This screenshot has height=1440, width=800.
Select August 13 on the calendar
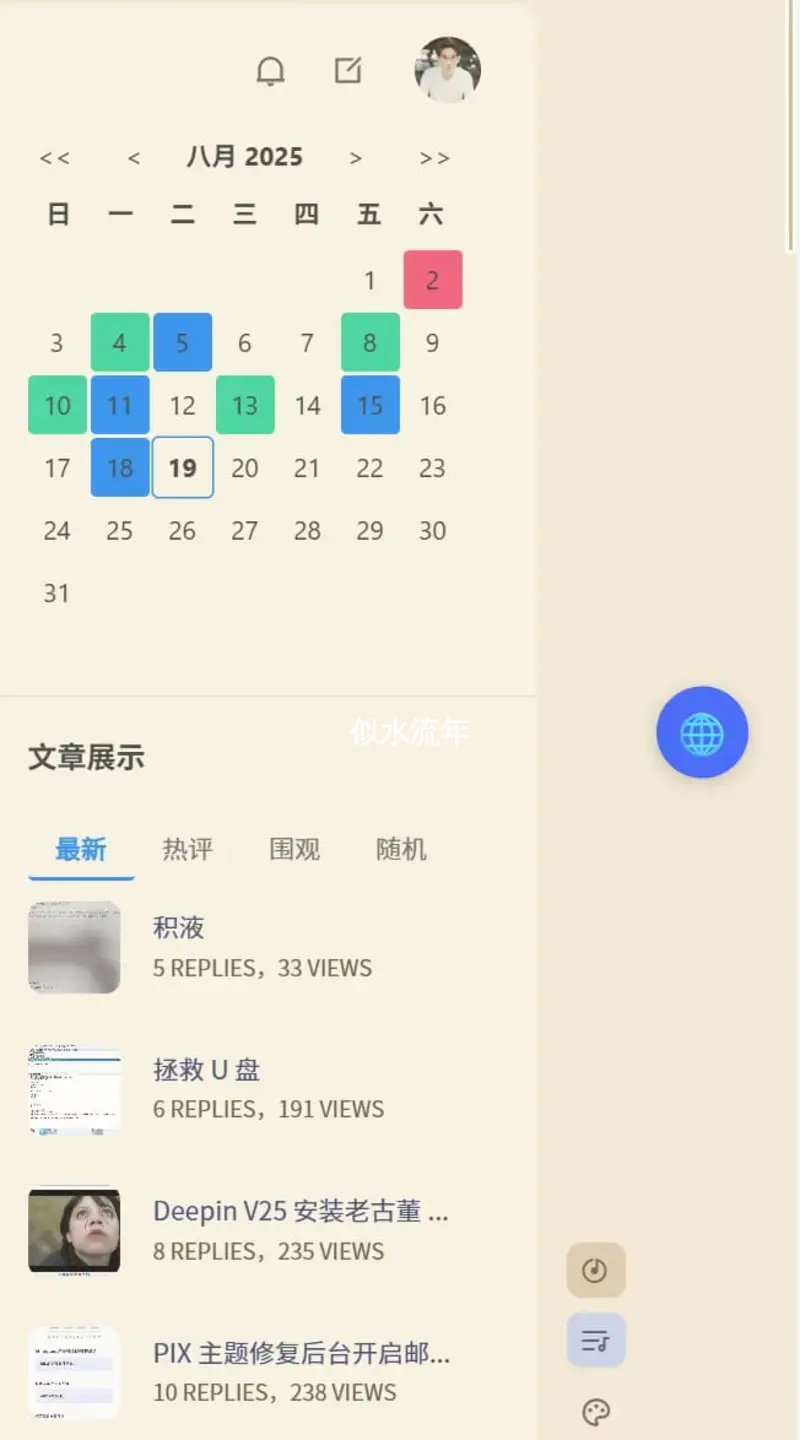coord(245,405)
